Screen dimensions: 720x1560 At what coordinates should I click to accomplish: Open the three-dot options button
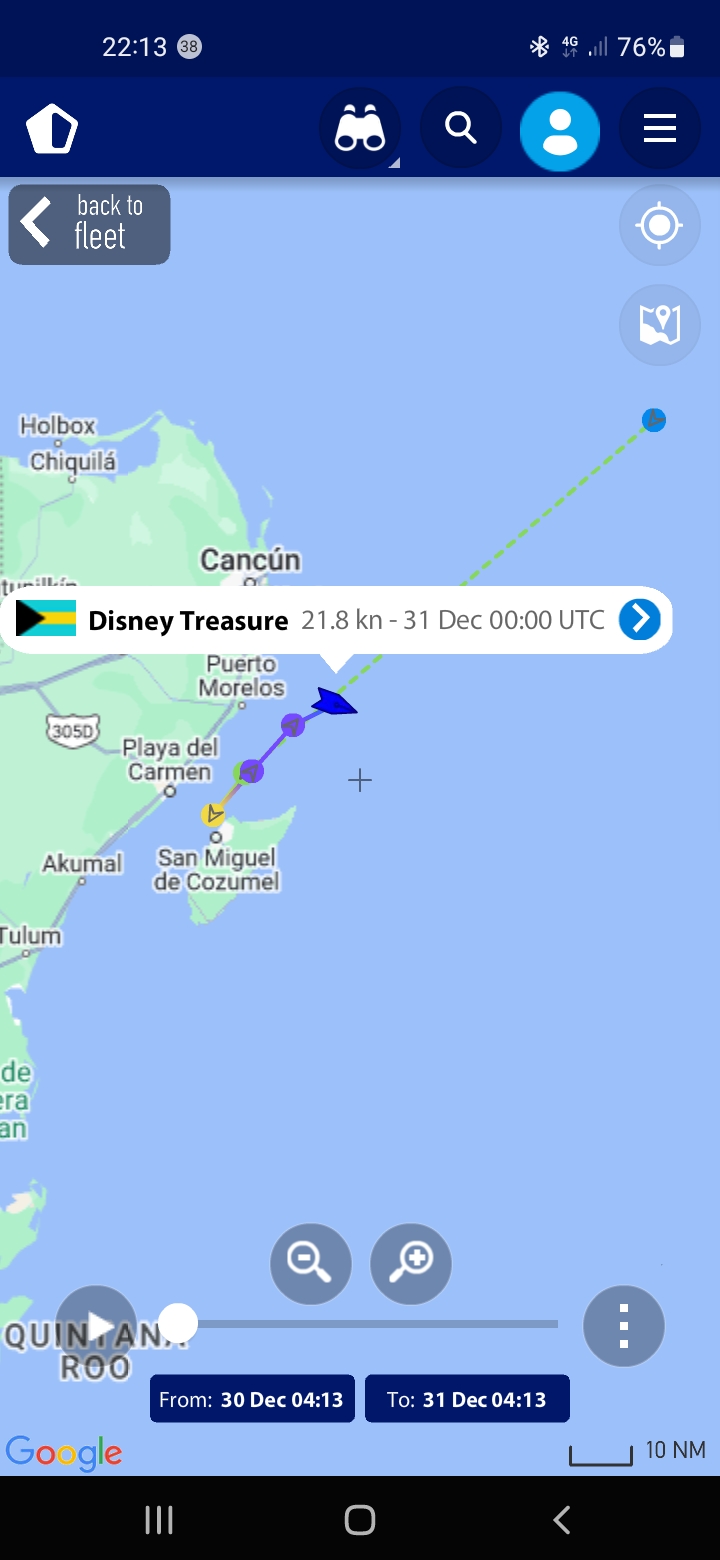[624, 1326]
